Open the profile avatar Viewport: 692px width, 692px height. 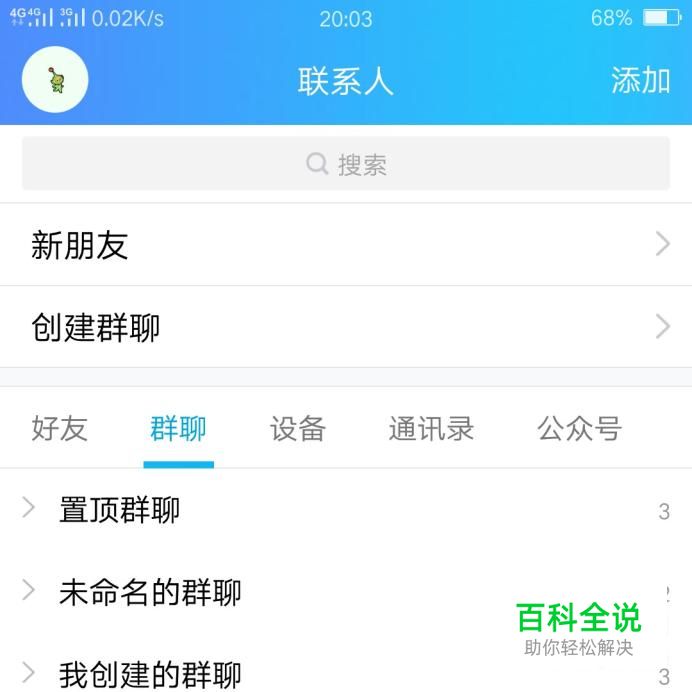click(x=55, y=79)
